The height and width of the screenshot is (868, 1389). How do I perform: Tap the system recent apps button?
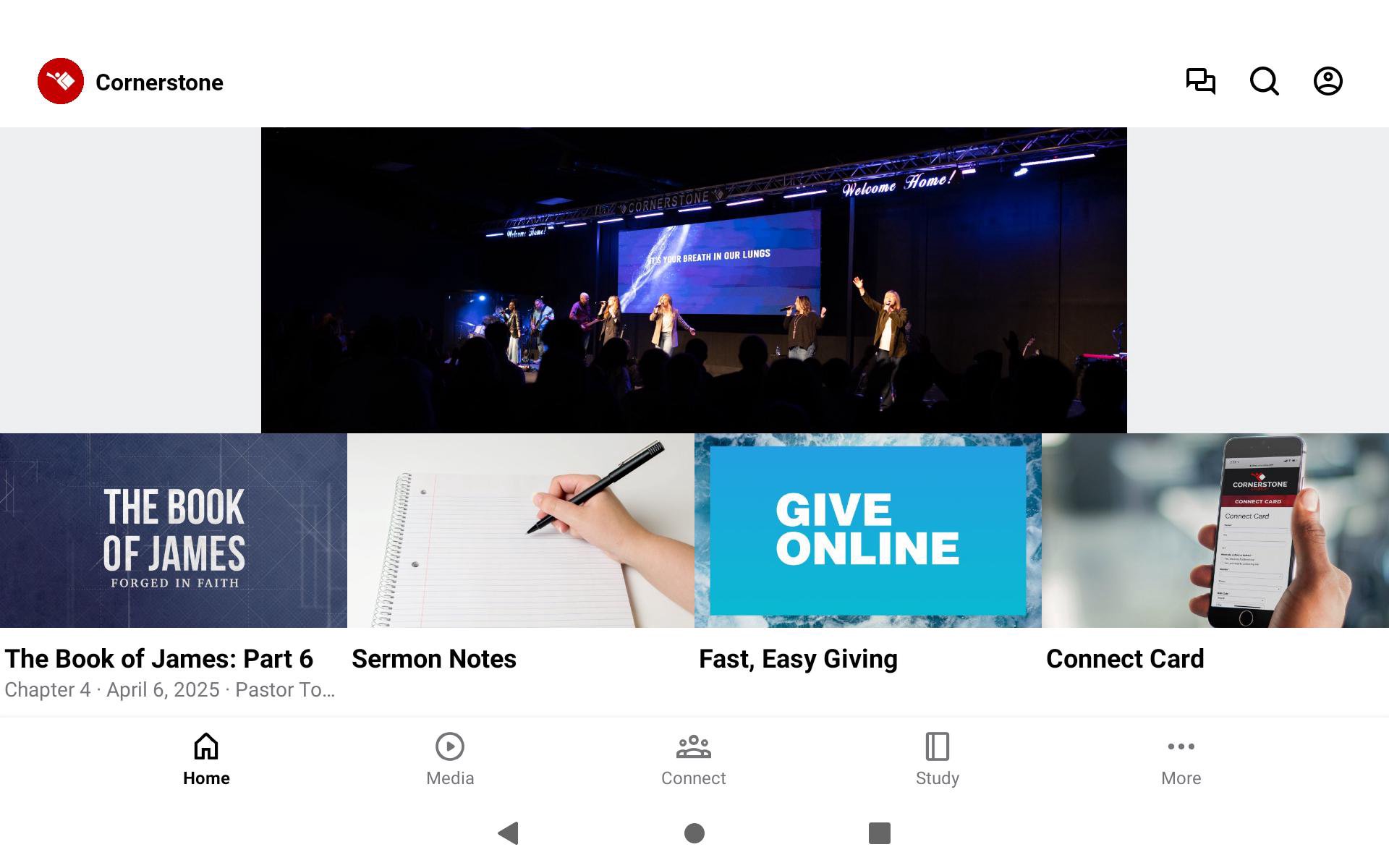[x=879, y=833]
